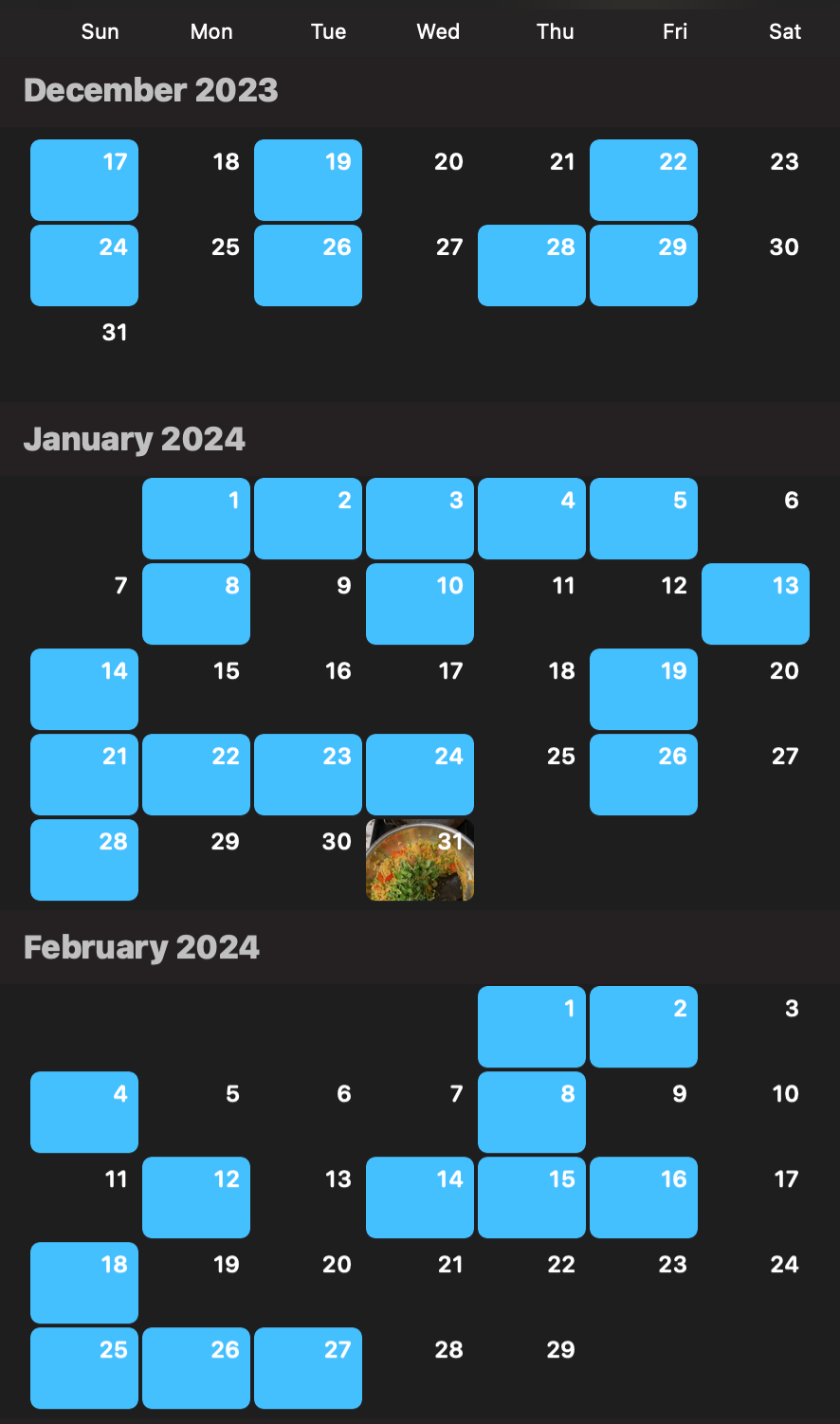The image size is (840, 1424).
Task: Select February 1 on the calendar
Action: [x=532, y=1027]
